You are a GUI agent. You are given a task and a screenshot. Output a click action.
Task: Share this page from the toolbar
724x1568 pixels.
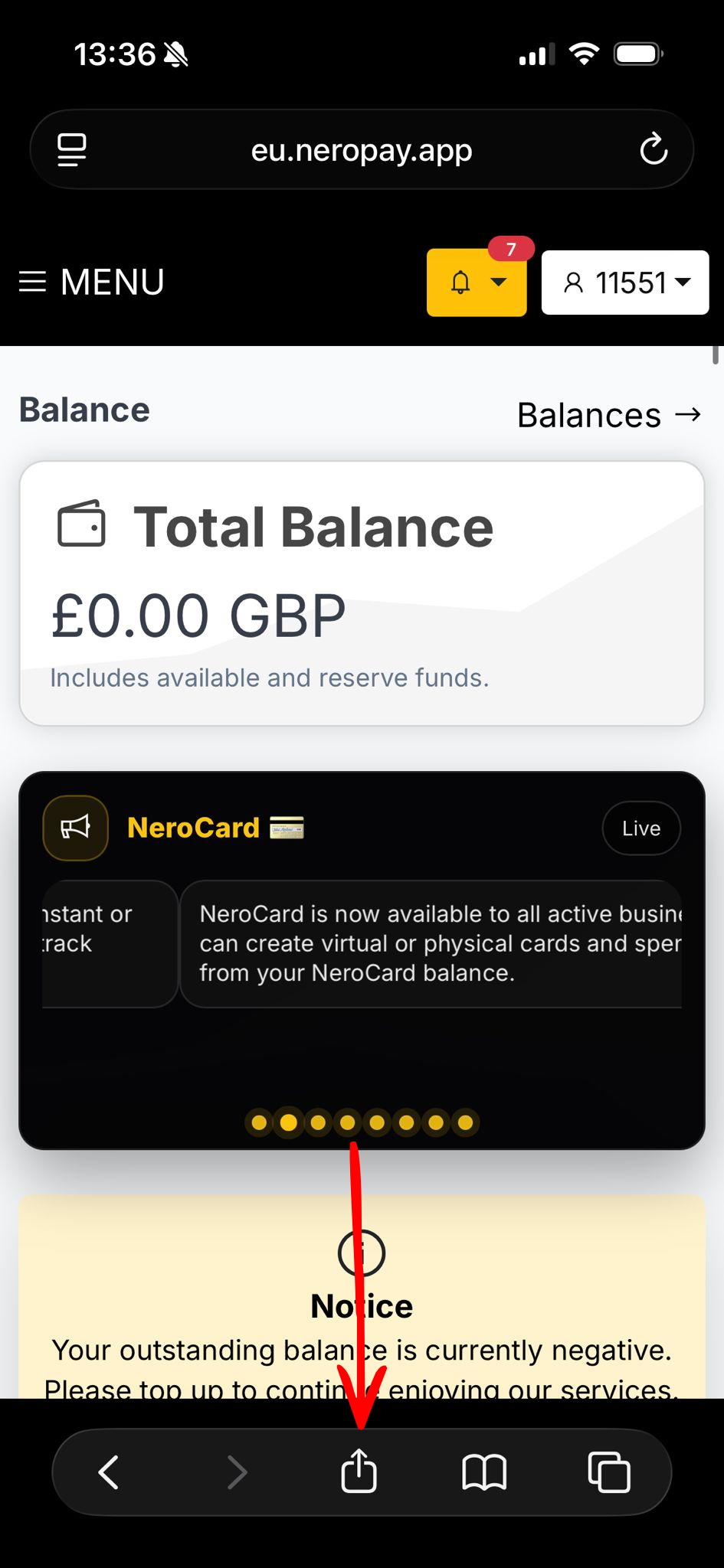coord(359,1471)
